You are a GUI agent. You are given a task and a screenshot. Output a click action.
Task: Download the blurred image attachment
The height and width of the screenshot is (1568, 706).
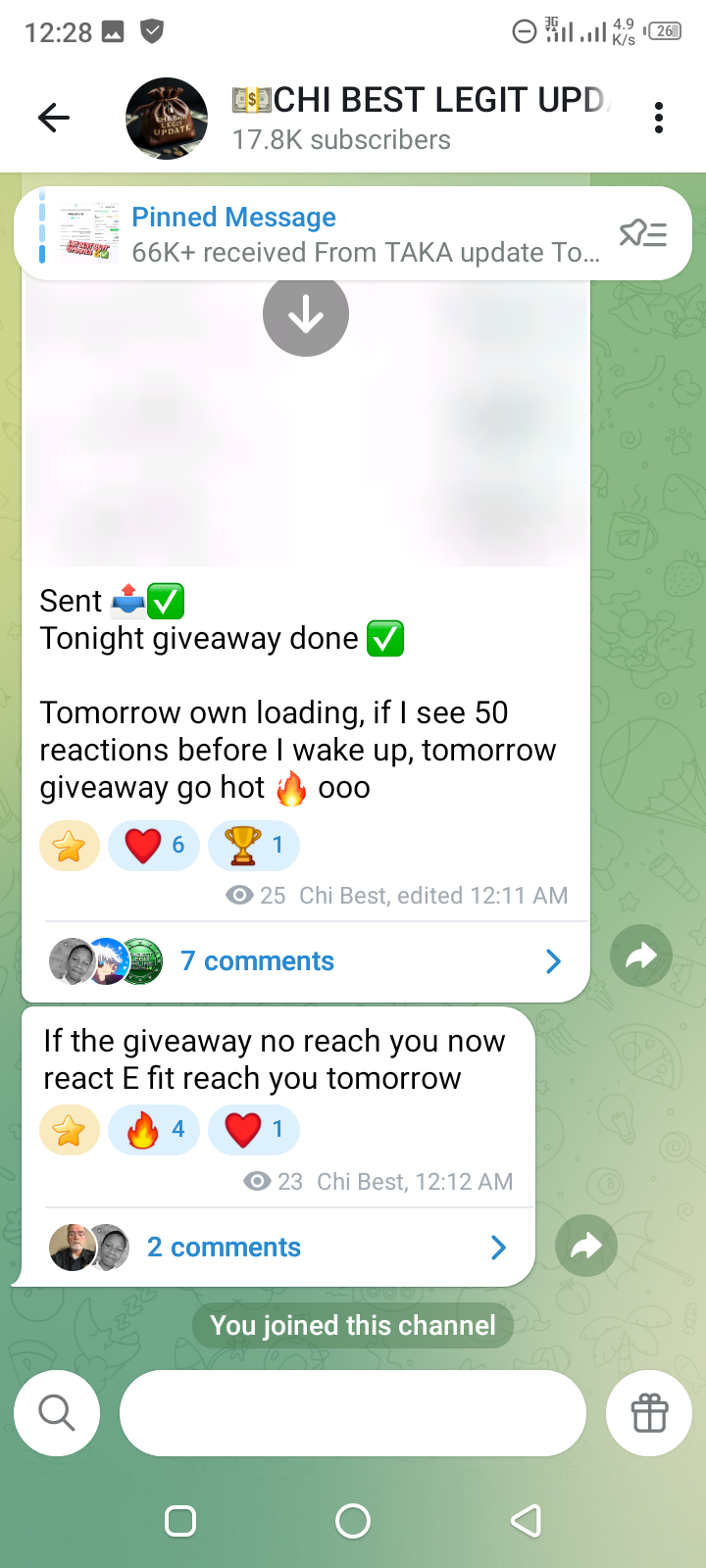(306, 315)
